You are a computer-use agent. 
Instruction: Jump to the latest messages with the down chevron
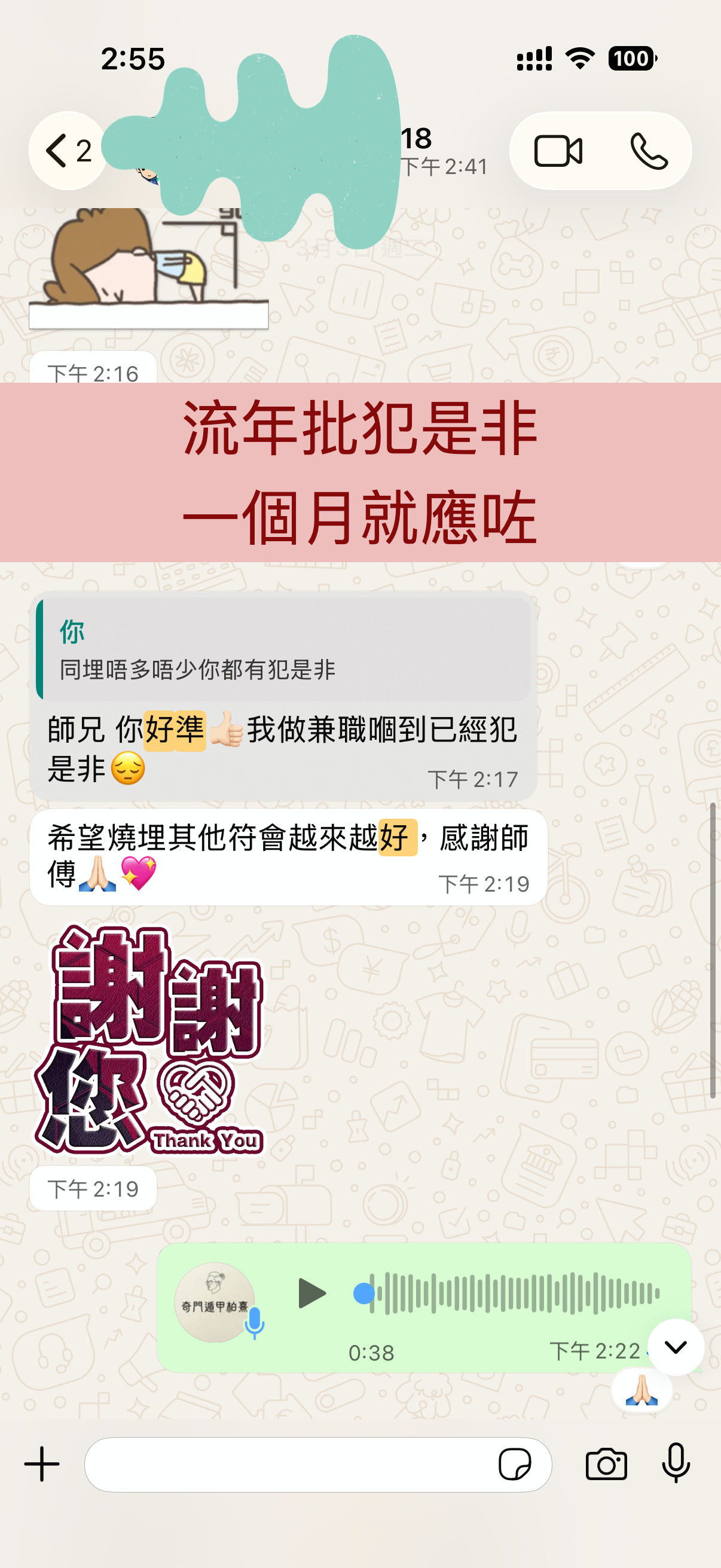[x=676, y=1347]
